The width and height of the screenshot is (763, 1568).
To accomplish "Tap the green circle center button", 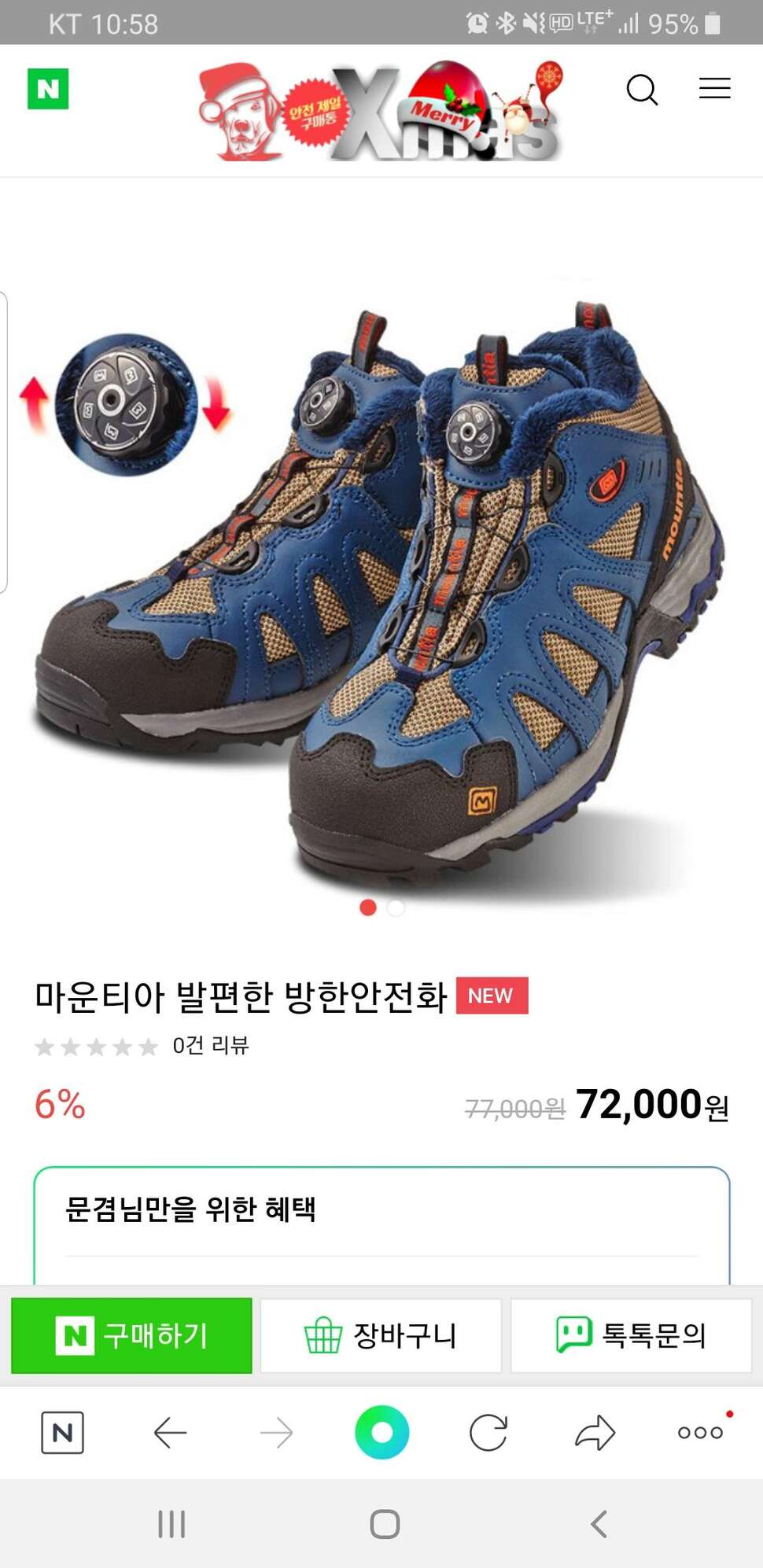I will tap(382, 1432).
